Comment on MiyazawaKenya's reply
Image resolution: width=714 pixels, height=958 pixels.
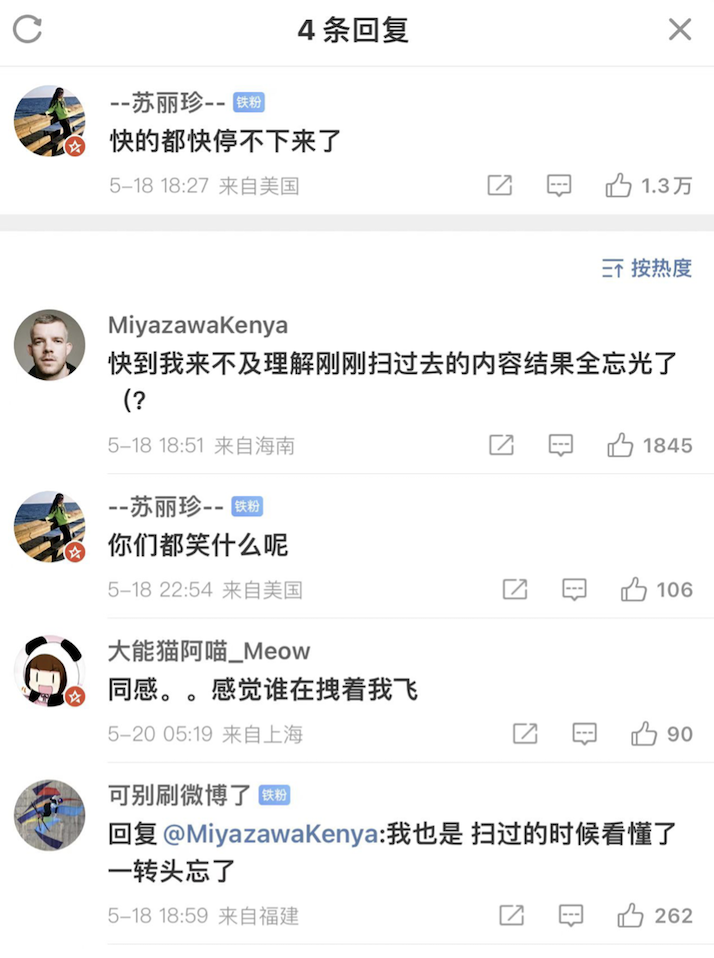click(561, 445)
